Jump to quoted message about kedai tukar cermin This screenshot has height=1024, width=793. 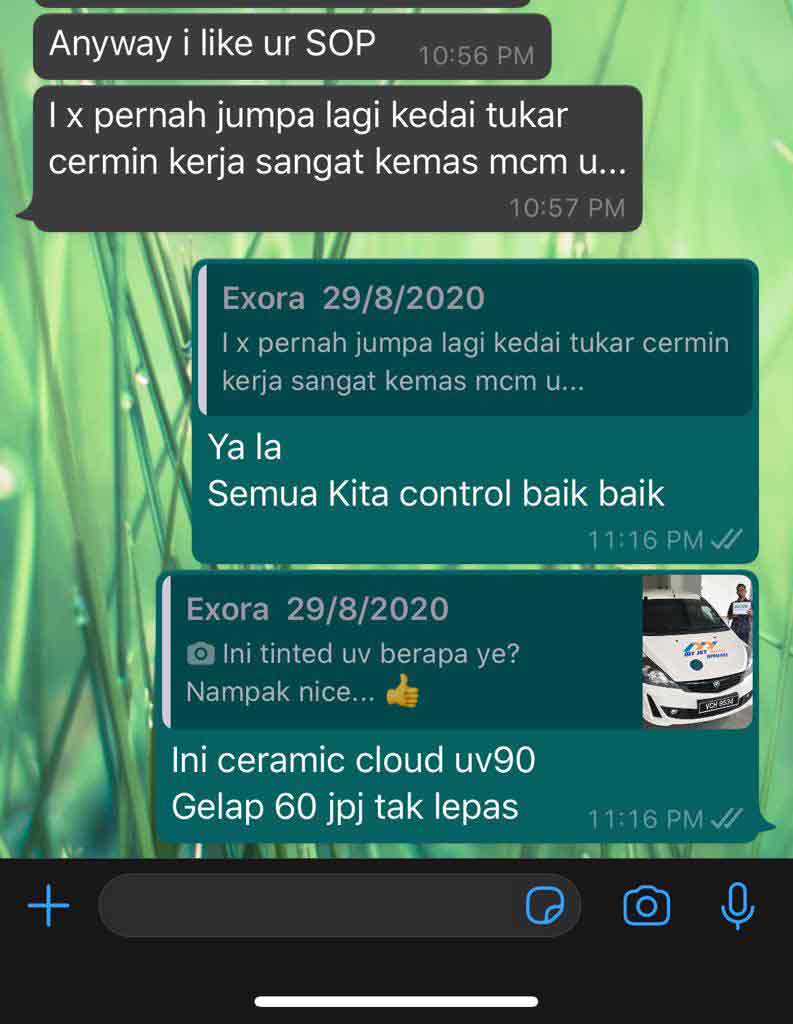pyautogui.click(x=475, y=342)
